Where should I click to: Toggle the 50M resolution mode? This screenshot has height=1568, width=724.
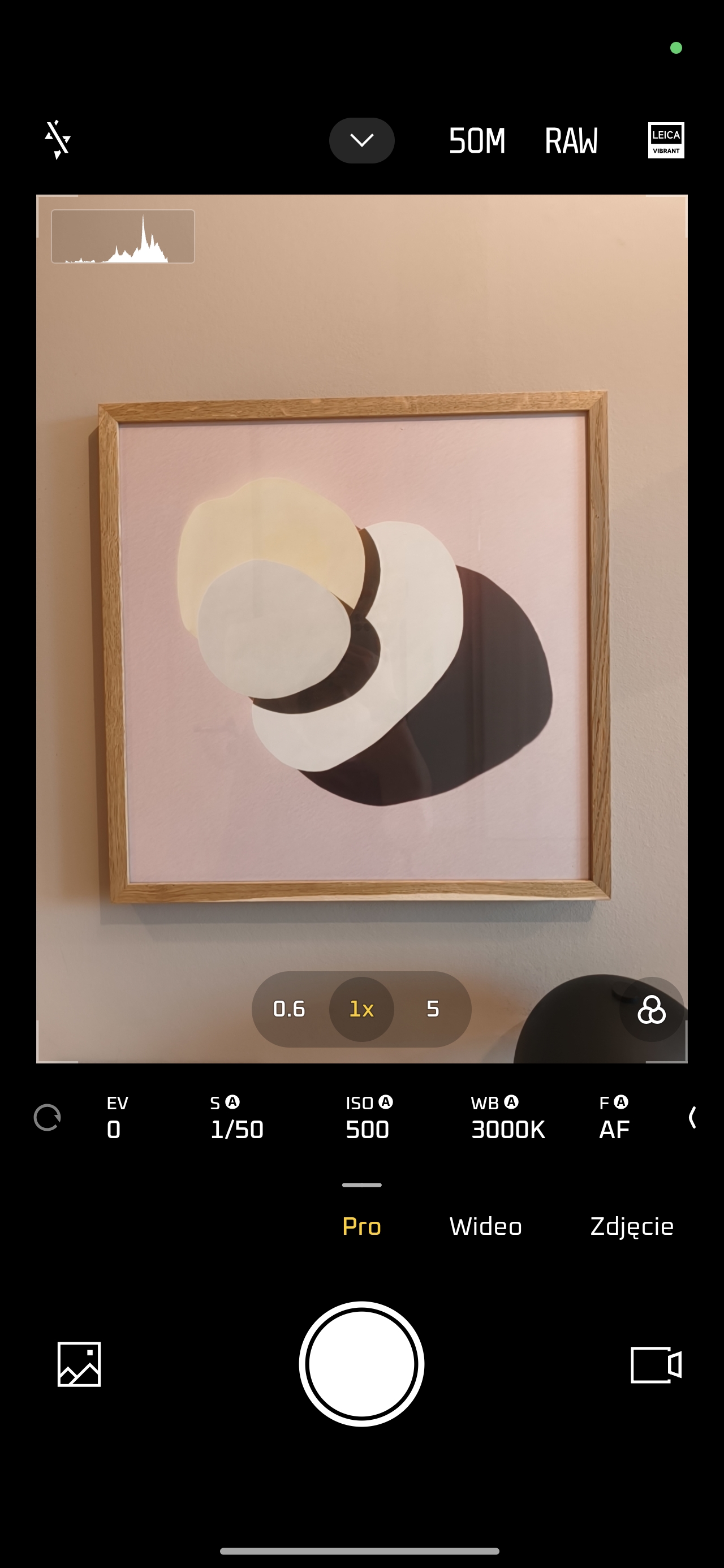tap(477, 141)
